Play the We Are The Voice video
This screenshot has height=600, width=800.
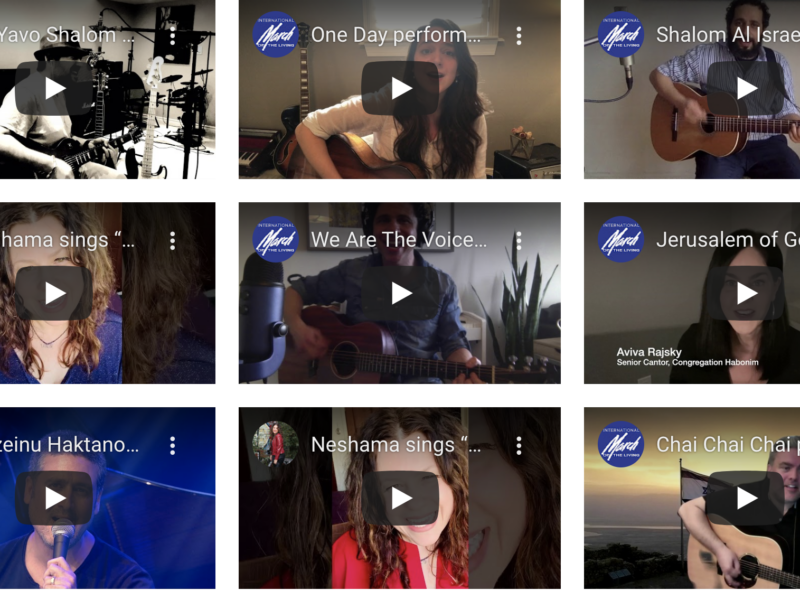[x=400, y=293]
